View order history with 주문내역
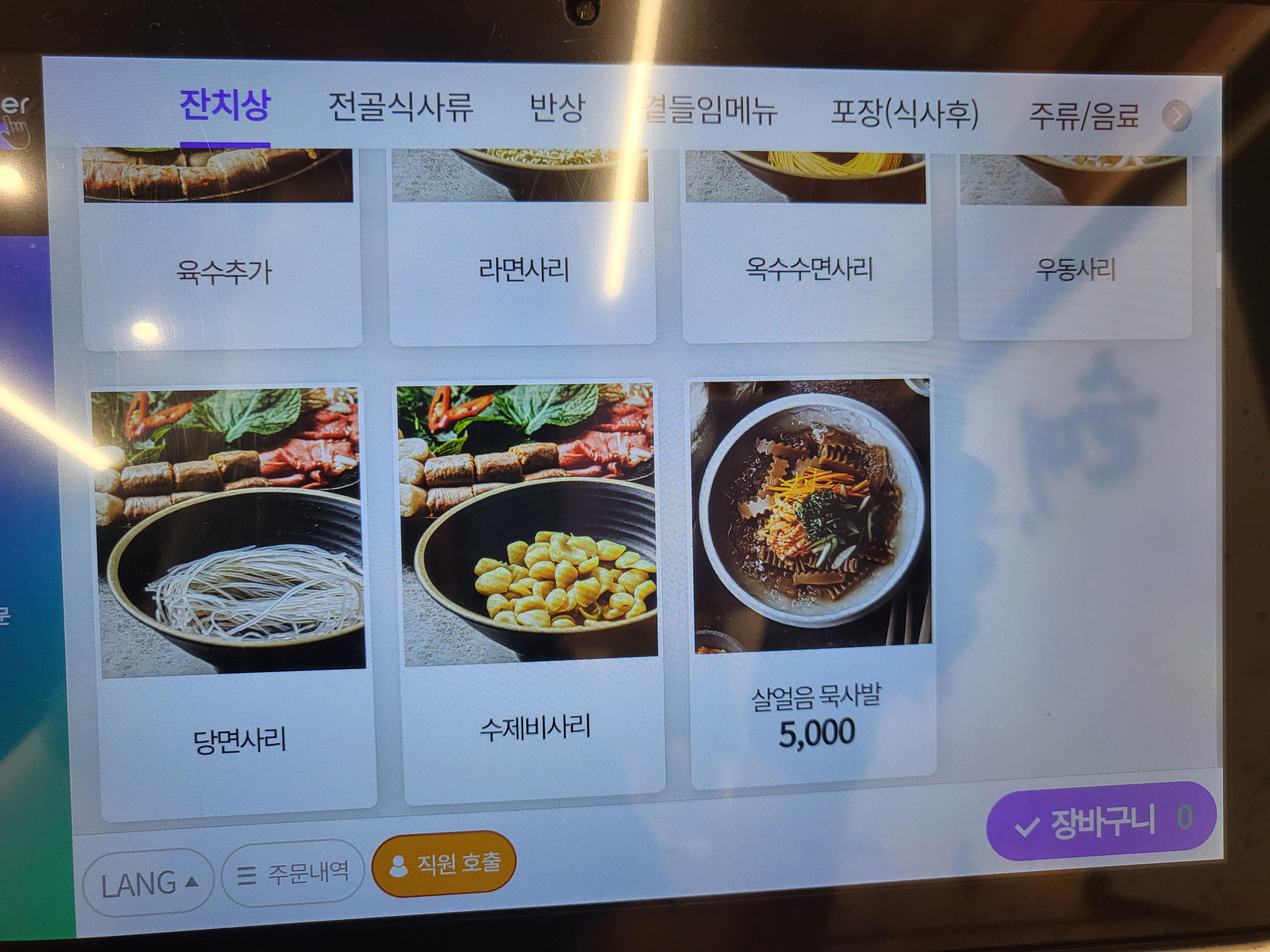Viewport: 1270px width, 952px height. [x=293, y=872]
